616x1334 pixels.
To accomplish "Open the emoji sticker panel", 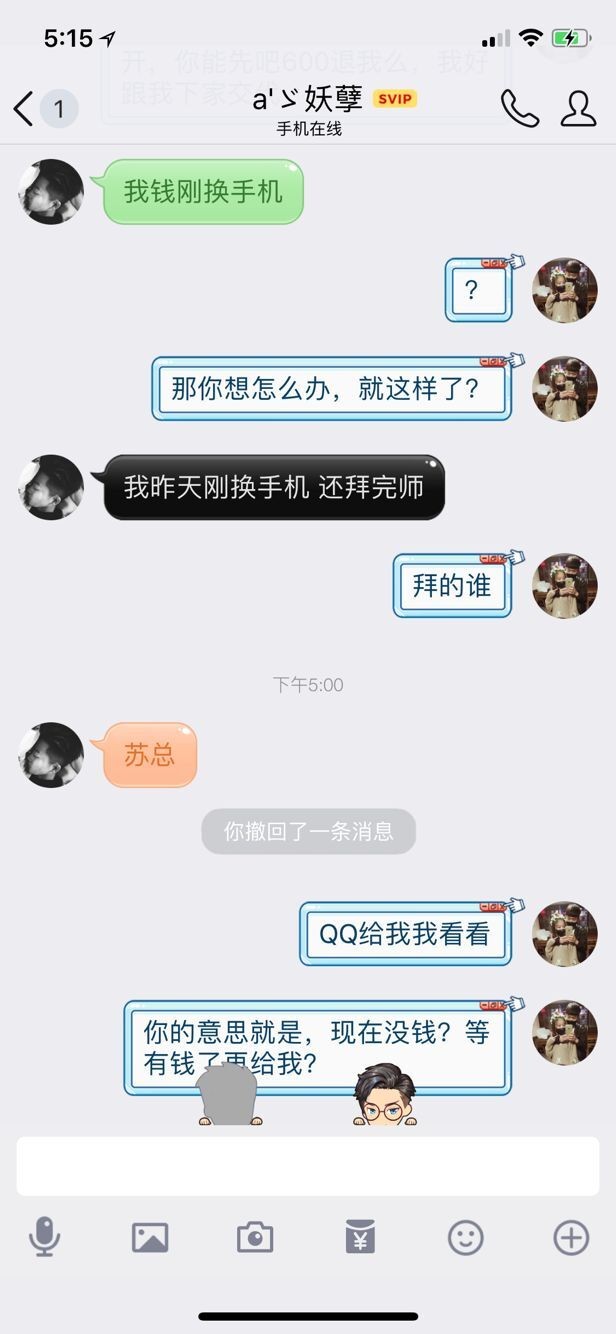I will pos(465,1238).
